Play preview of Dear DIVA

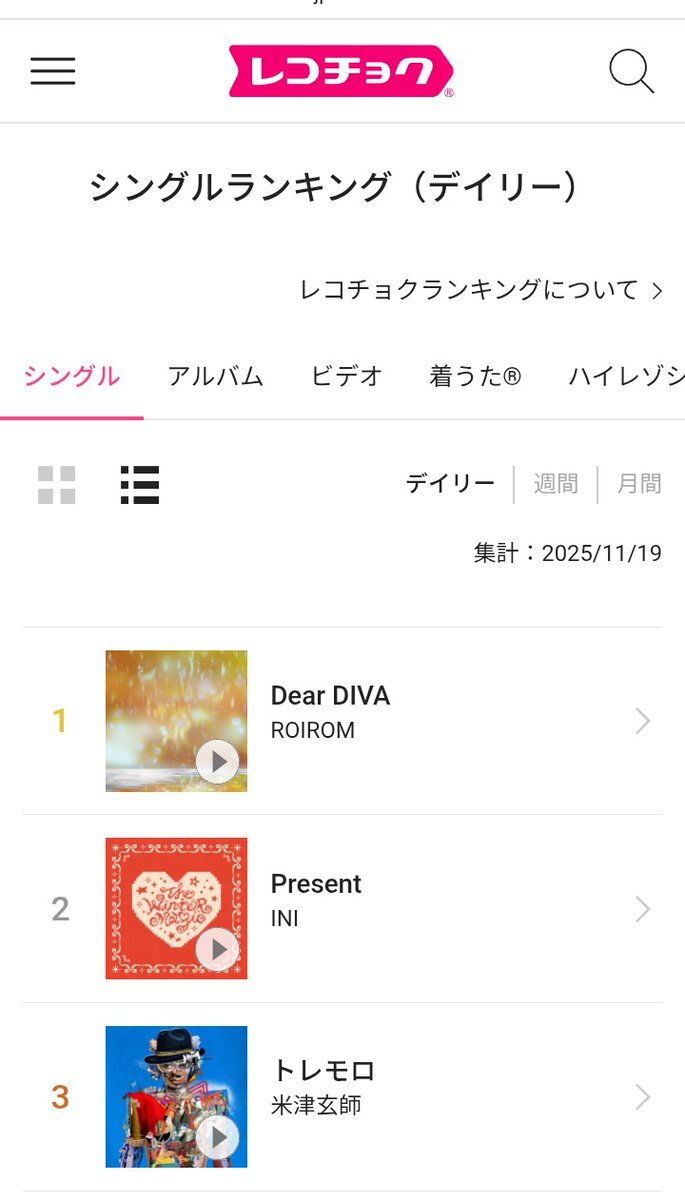[217, 762]
